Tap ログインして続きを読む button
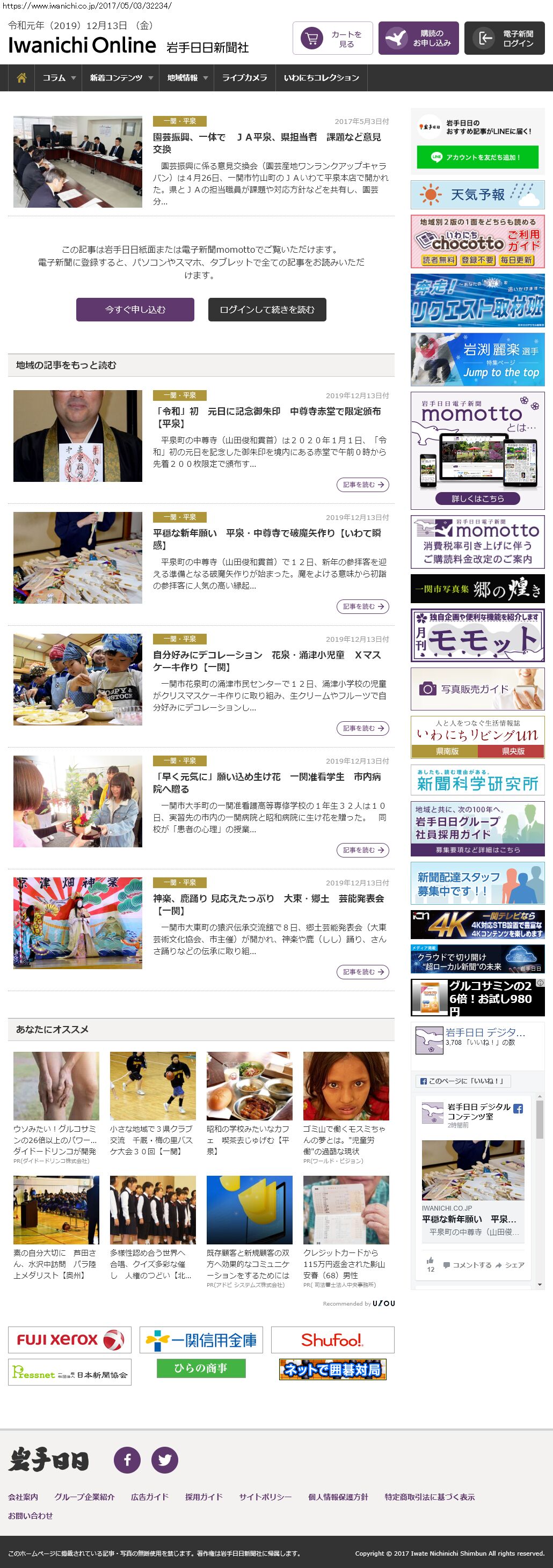553x1568 pixels. click(267, 309)
